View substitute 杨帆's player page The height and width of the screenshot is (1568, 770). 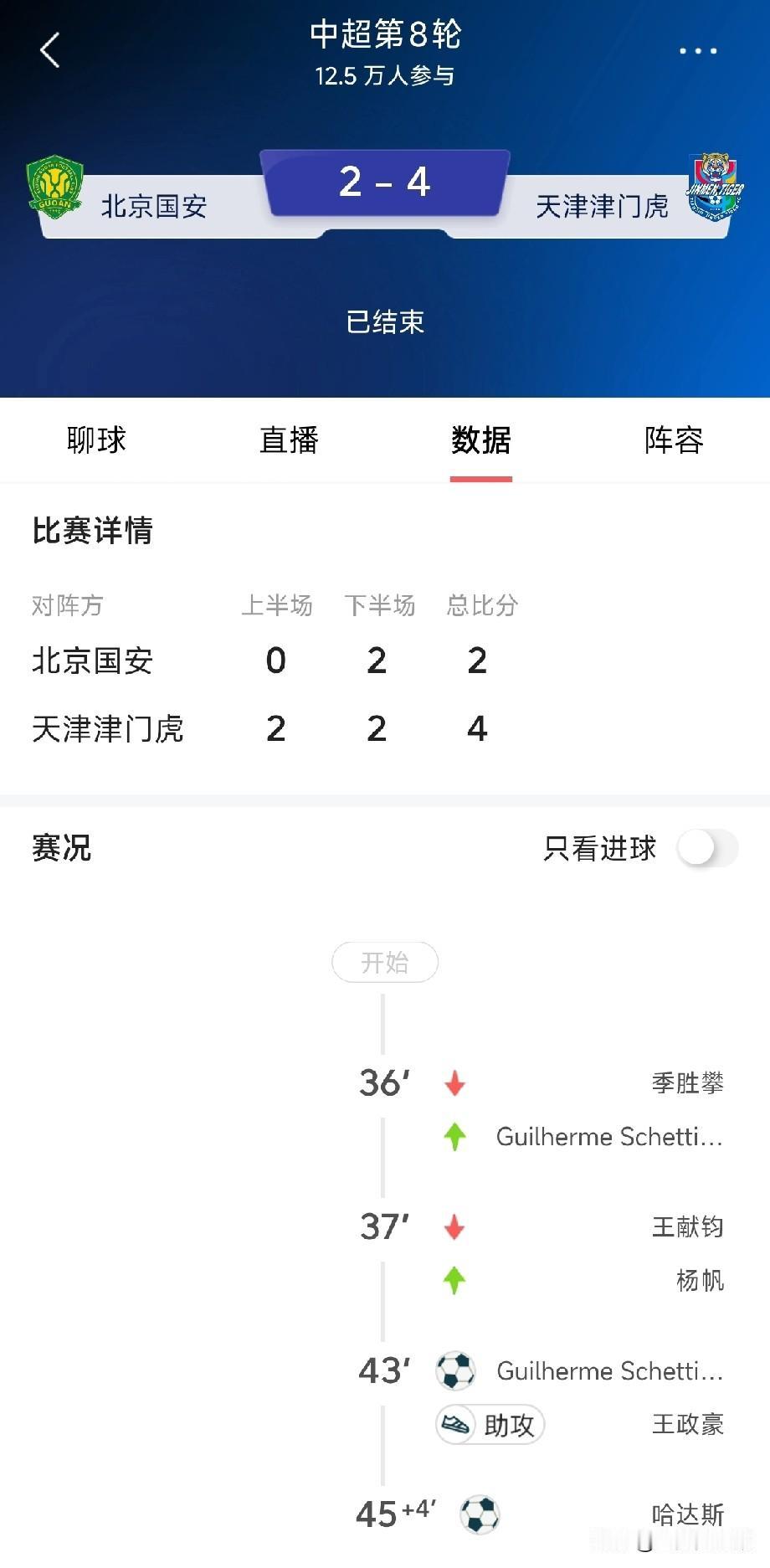pos(700,1280)
